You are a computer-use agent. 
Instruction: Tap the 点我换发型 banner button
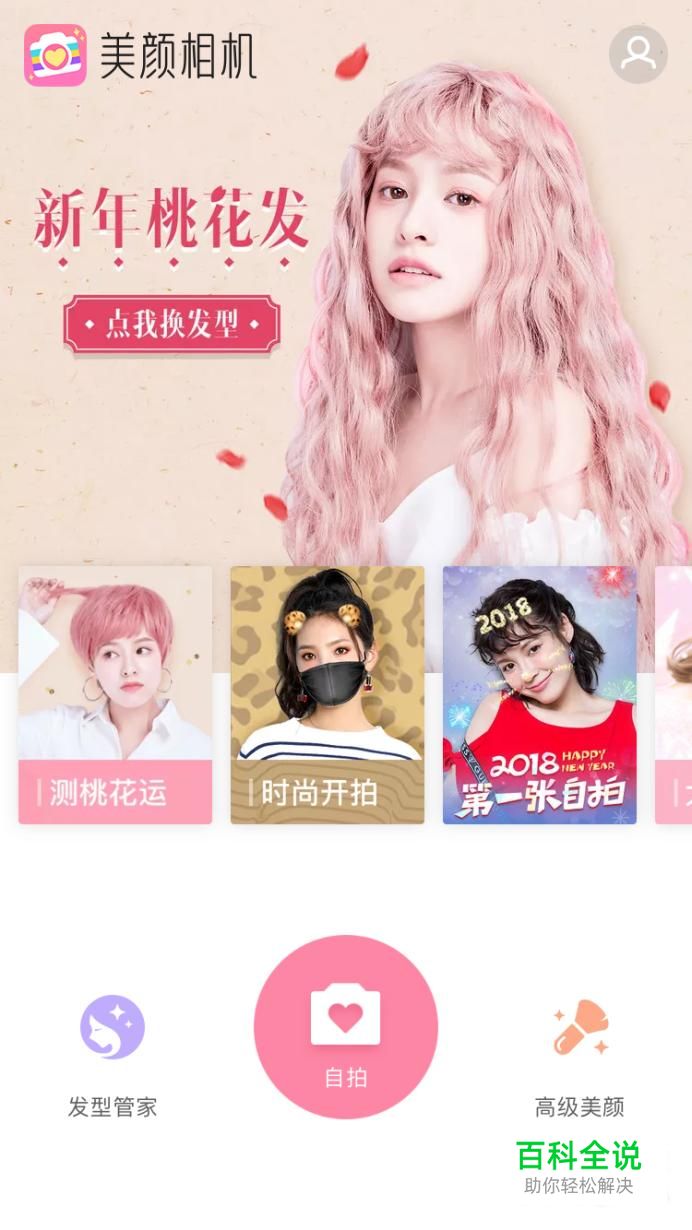(172, 324)
